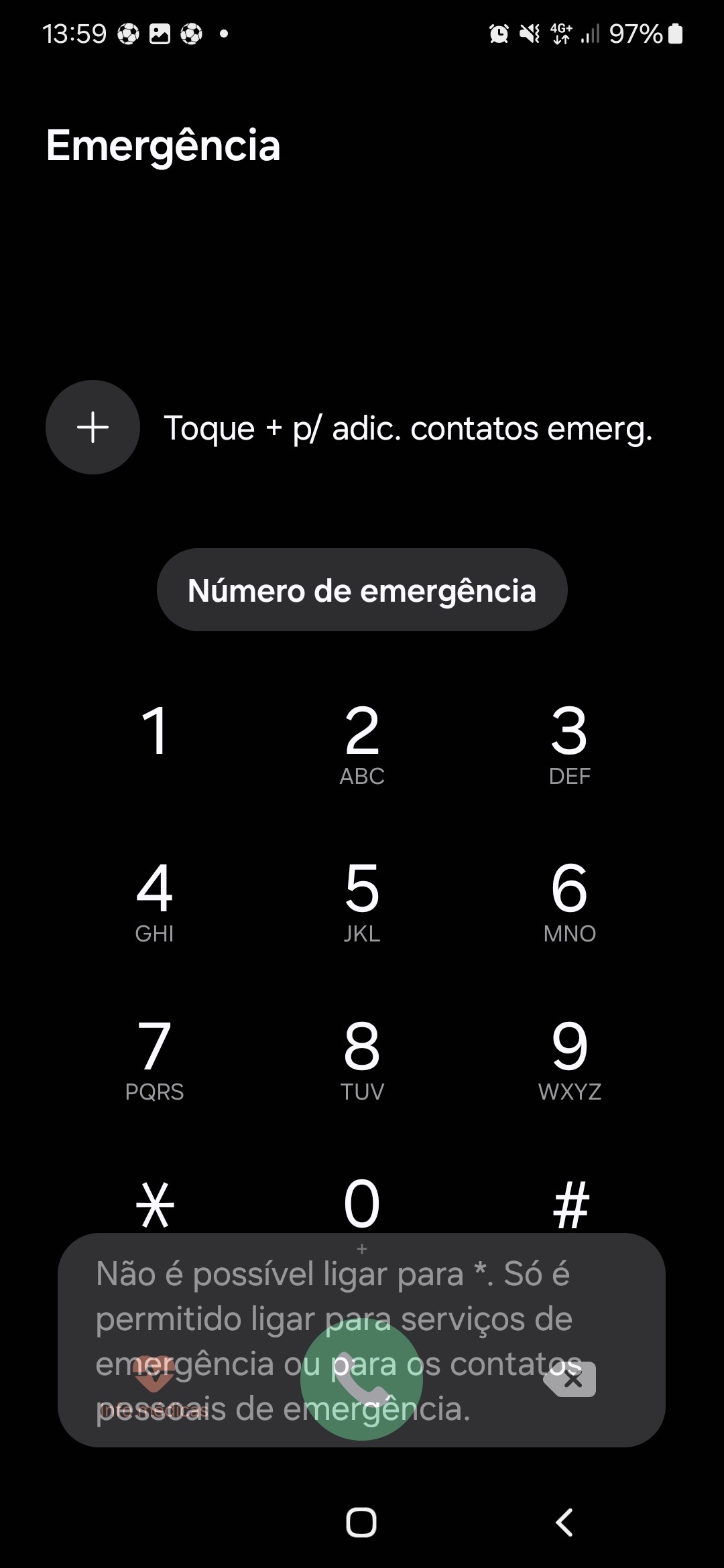Tap the hash key
The height and width of the screenshot is (1568, 724).
click(x=570, y=1205)
